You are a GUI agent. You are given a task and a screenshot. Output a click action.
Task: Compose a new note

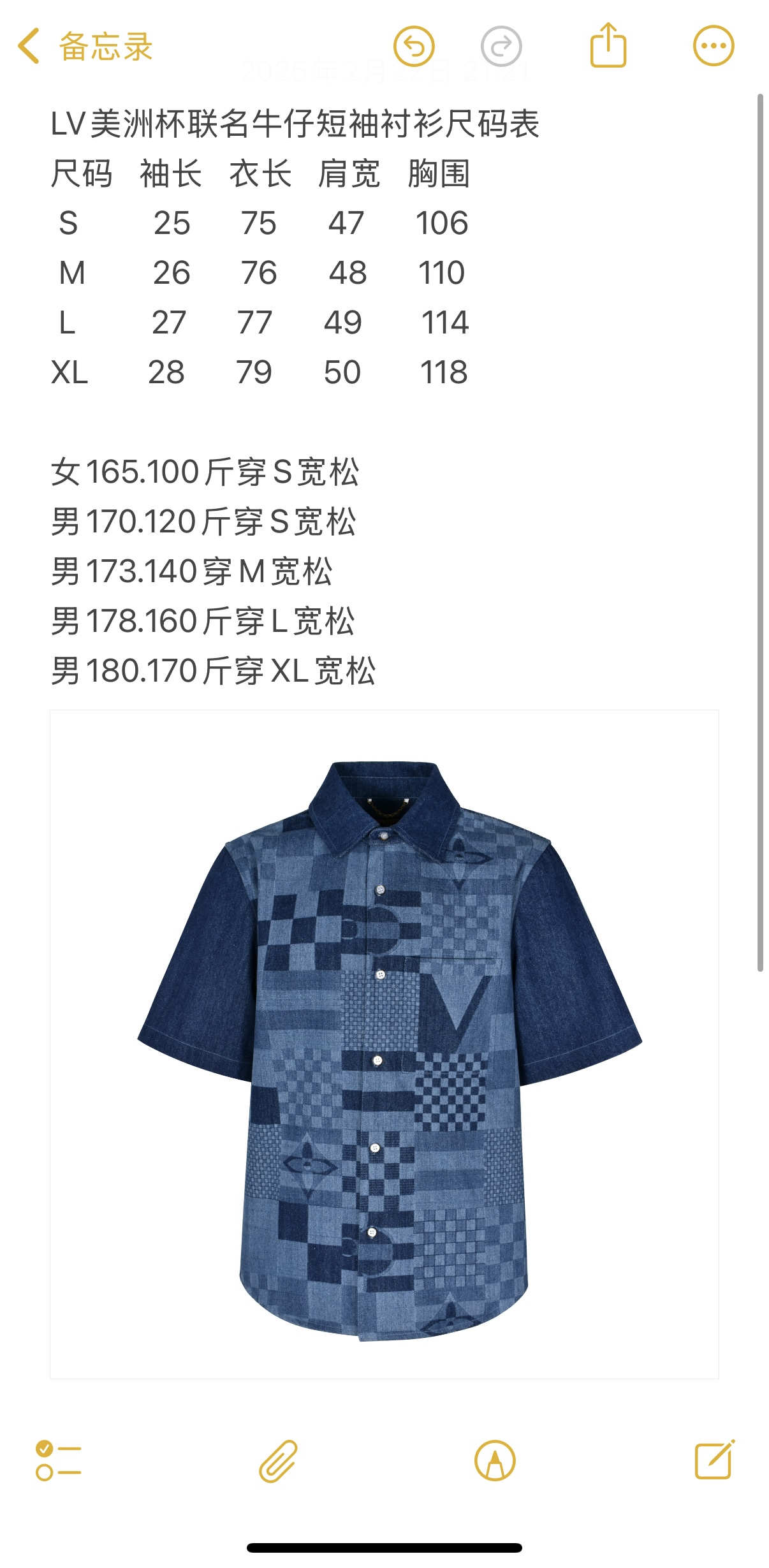714,1459
